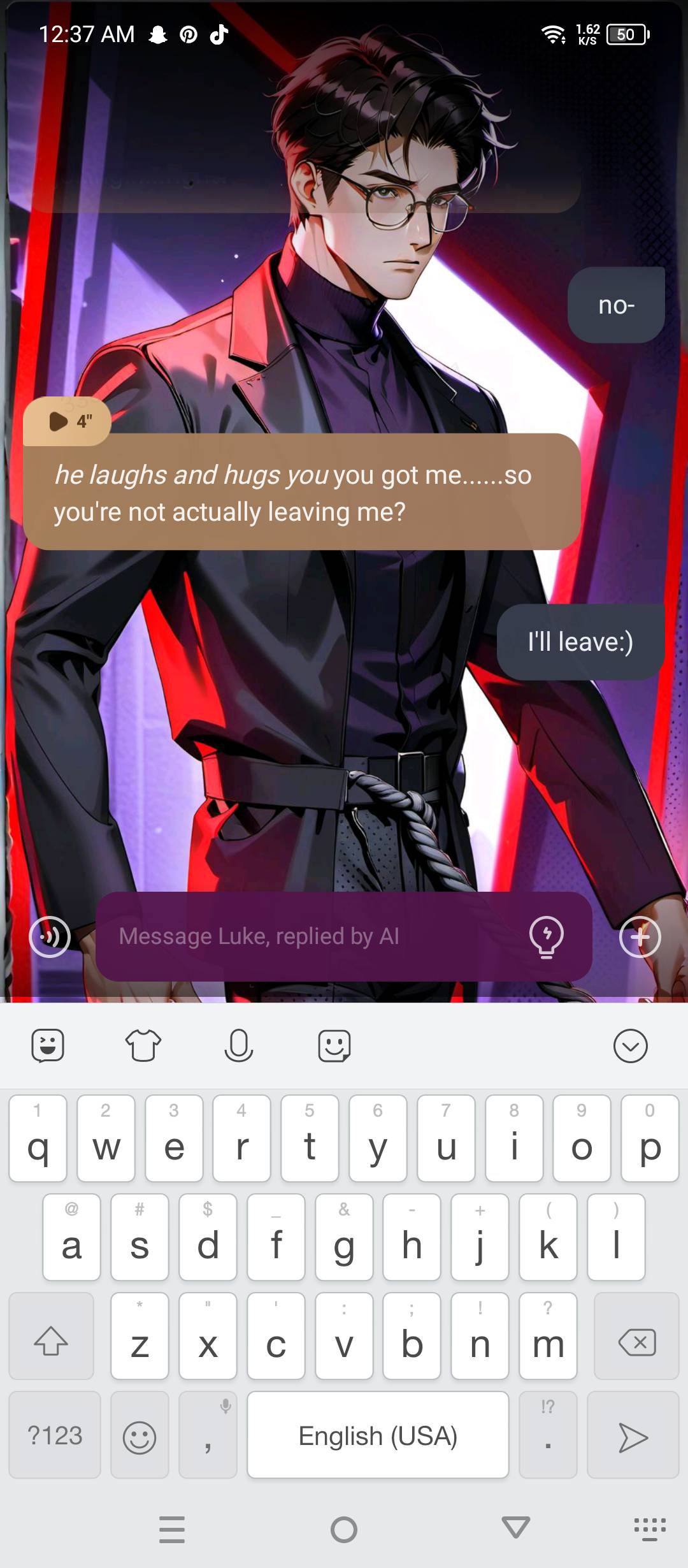This screenshot has width=688, height=1568.
Task: Start voice typing with microphone
Action: 238,1045
